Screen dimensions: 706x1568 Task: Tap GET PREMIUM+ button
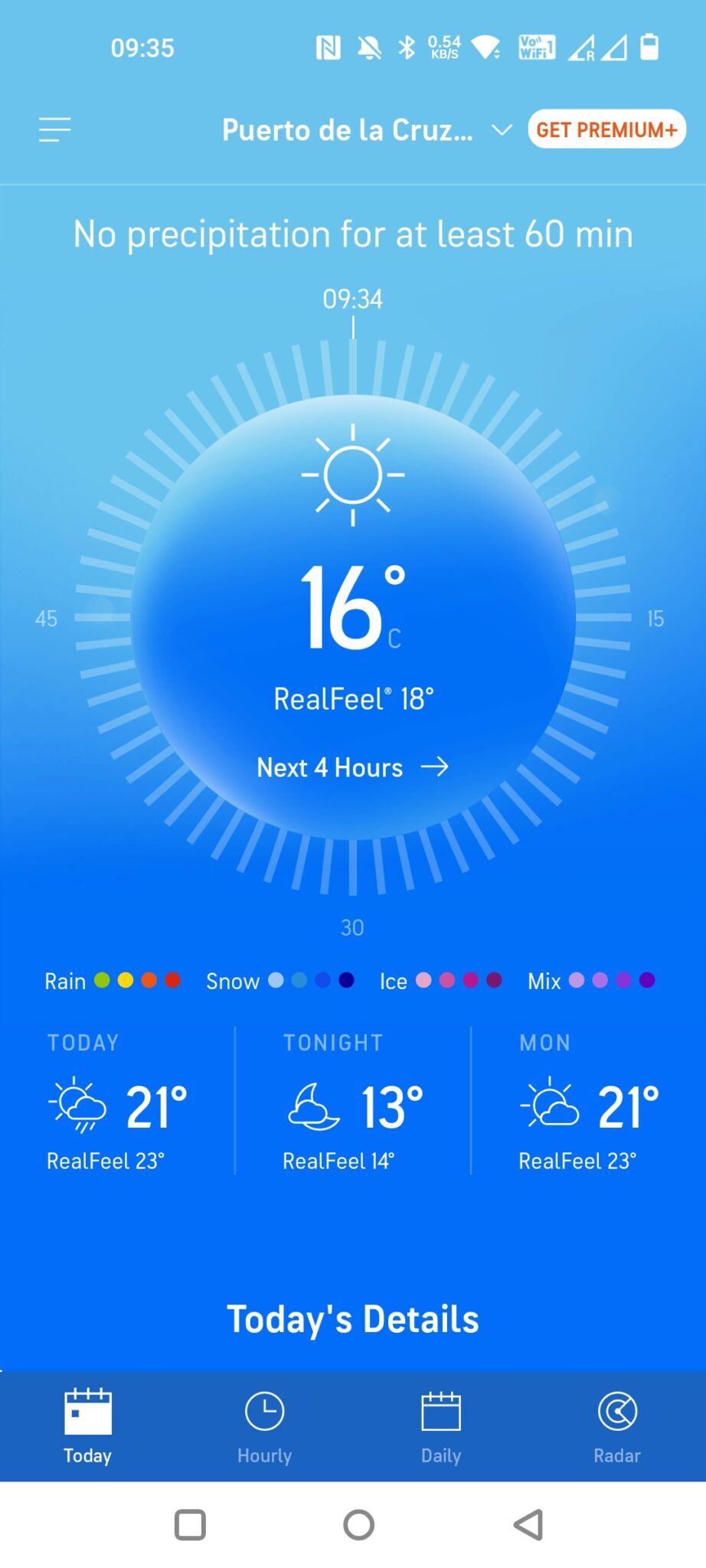click(x=606, y=129)
